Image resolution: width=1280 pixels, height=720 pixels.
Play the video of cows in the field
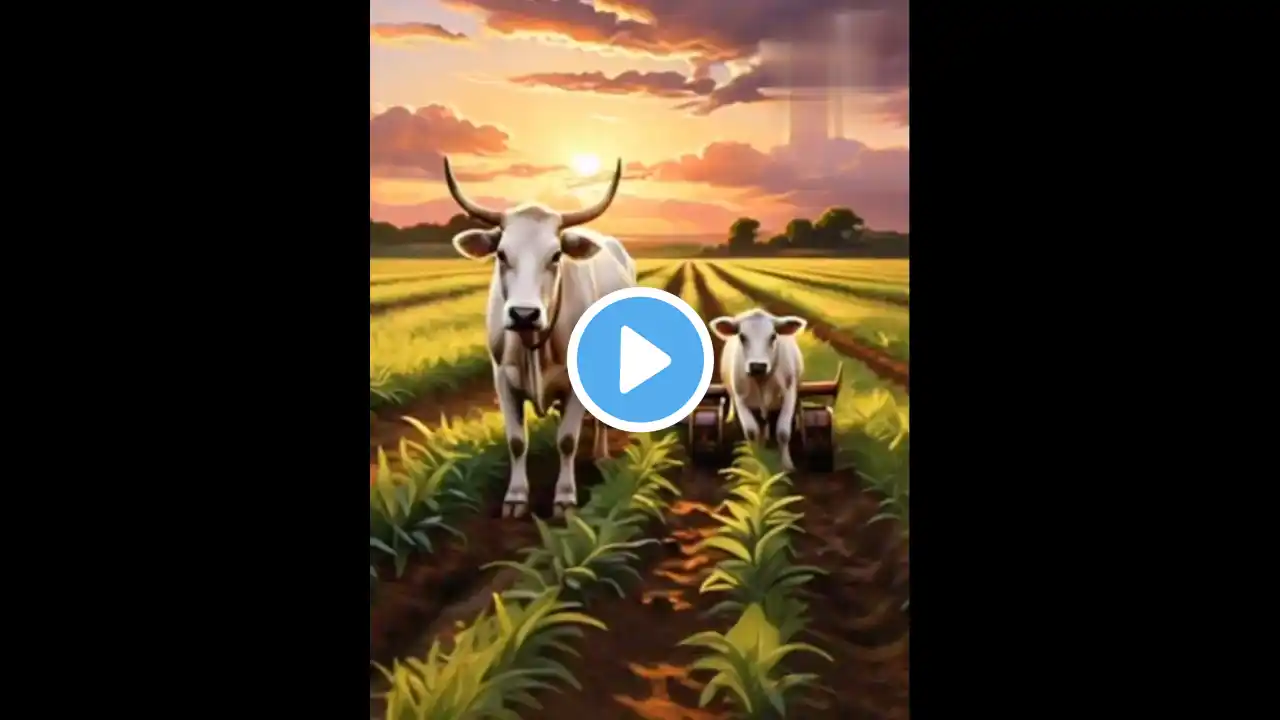click(640, 359)
